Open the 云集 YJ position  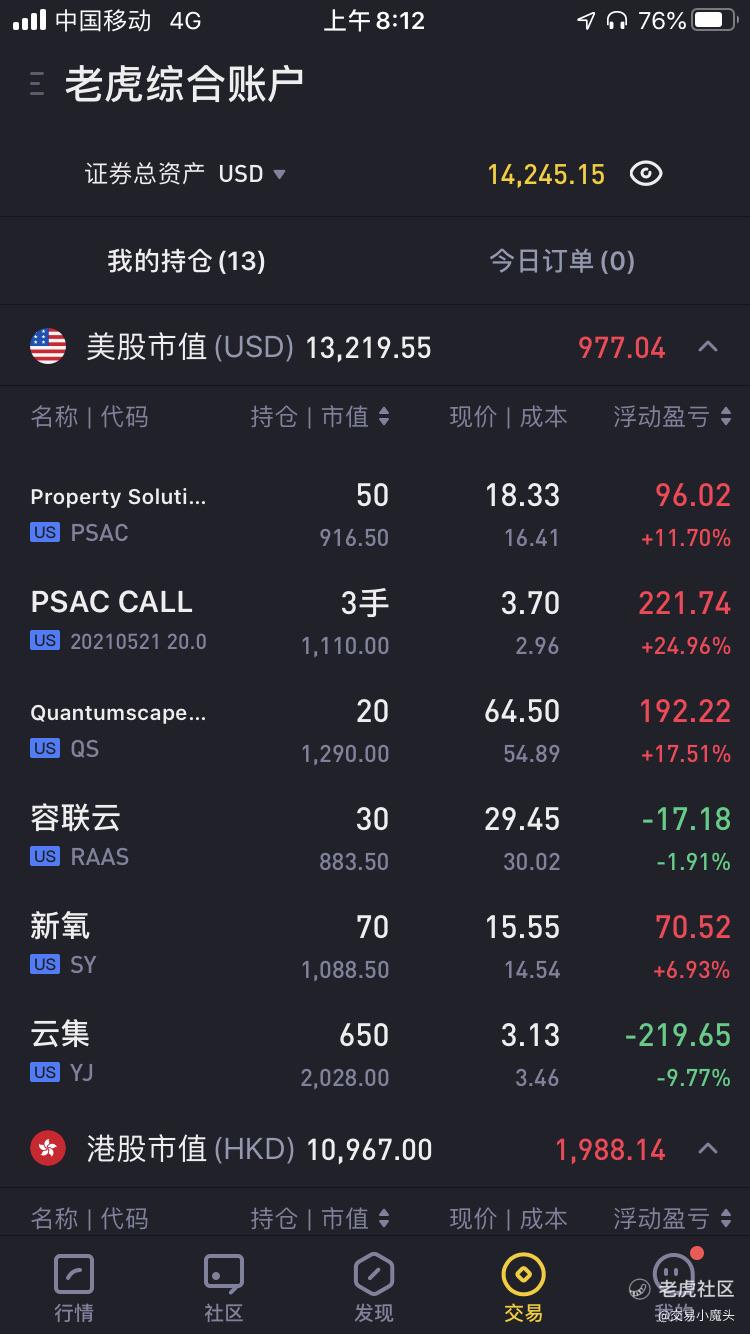click(x=375, y=1055)
